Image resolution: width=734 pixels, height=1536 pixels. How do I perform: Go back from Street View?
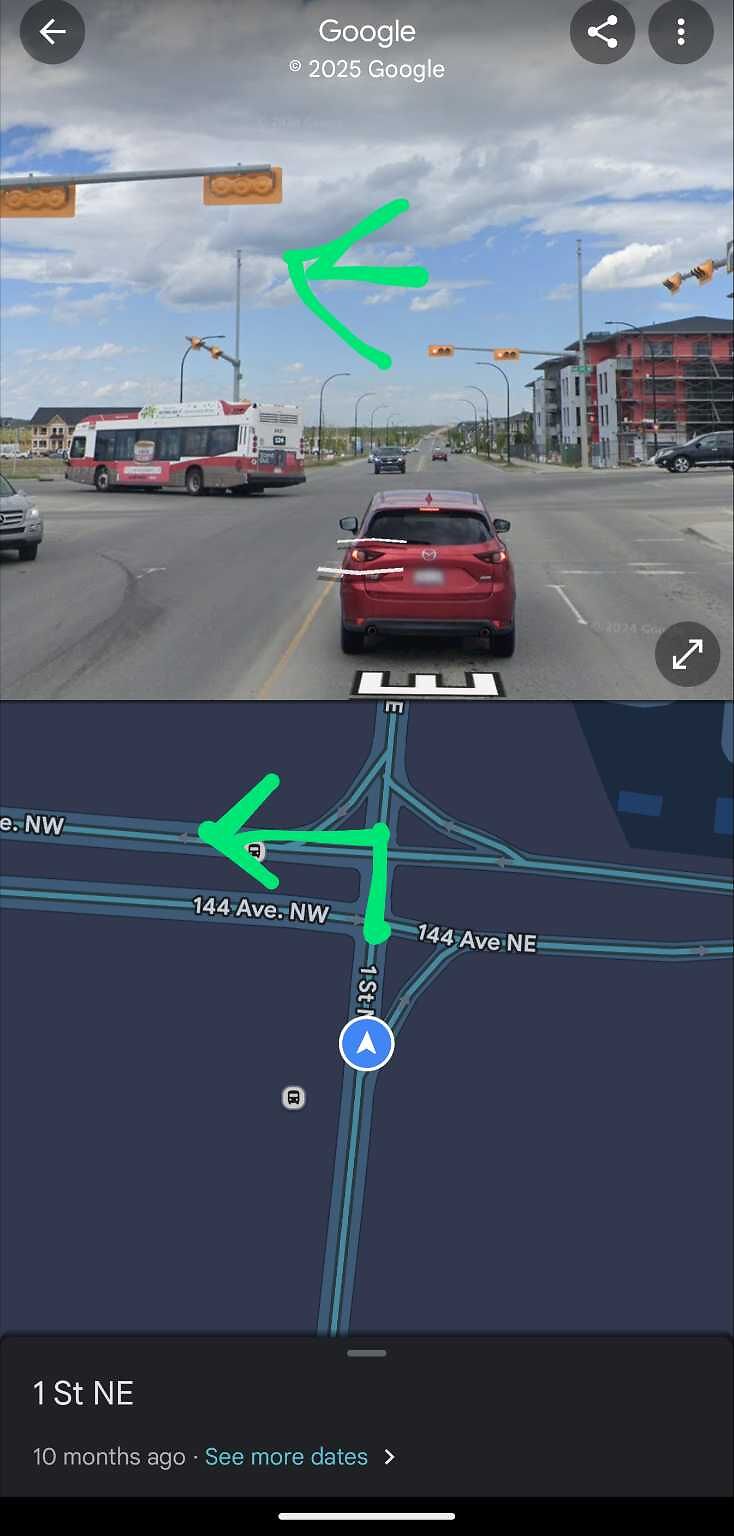(52, 32)
